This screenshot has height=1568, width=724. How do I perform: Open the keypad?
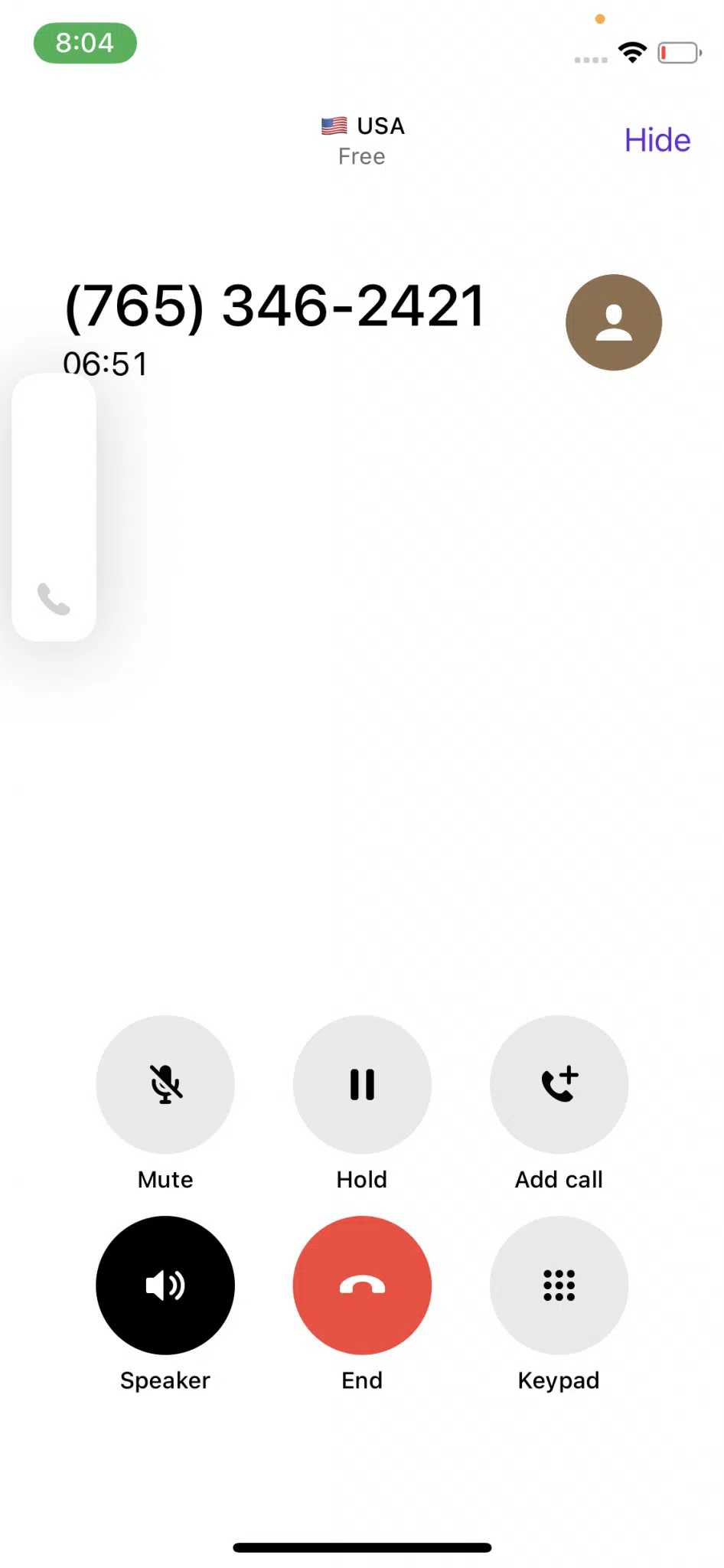559,1285
